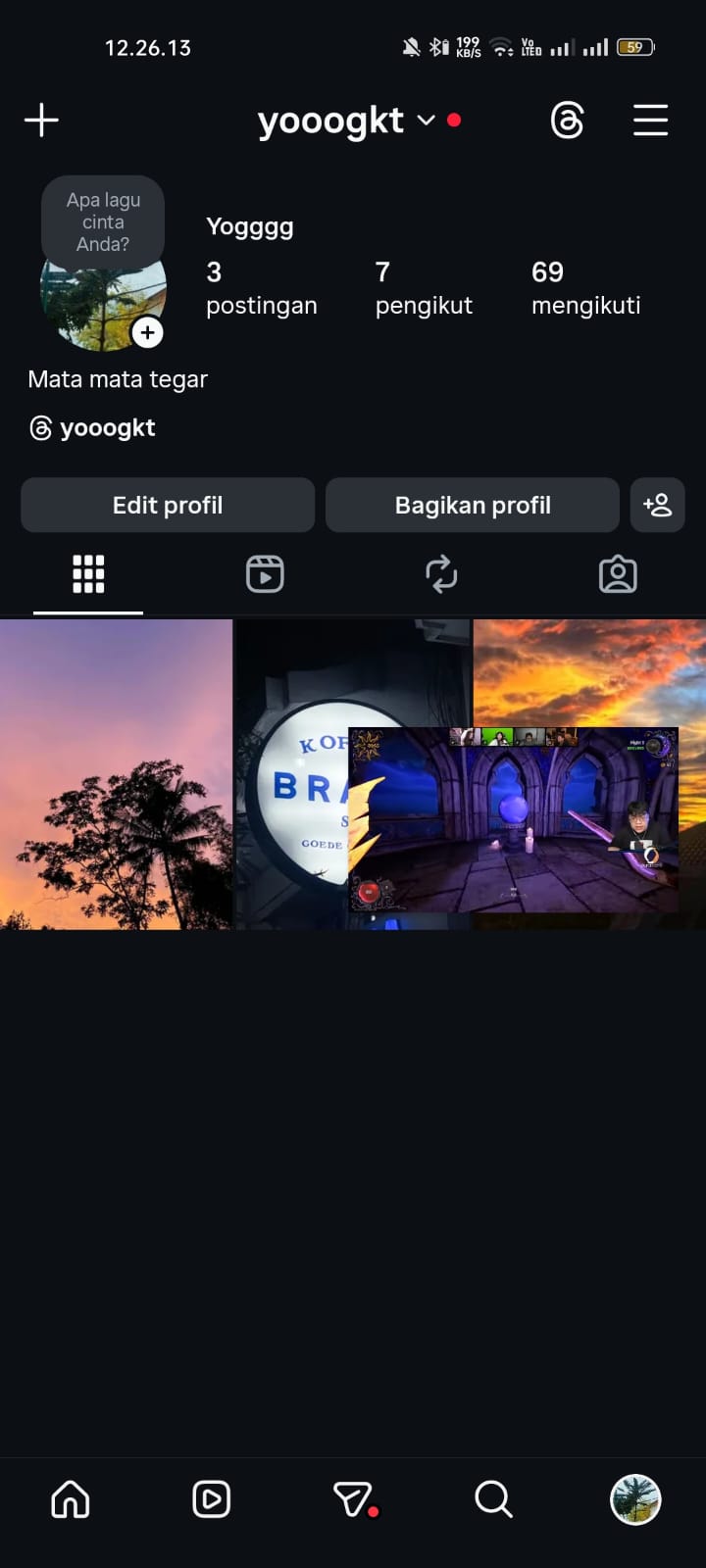Tap the Bagikan profil button
706x1568 pixels.
[473, 506]
